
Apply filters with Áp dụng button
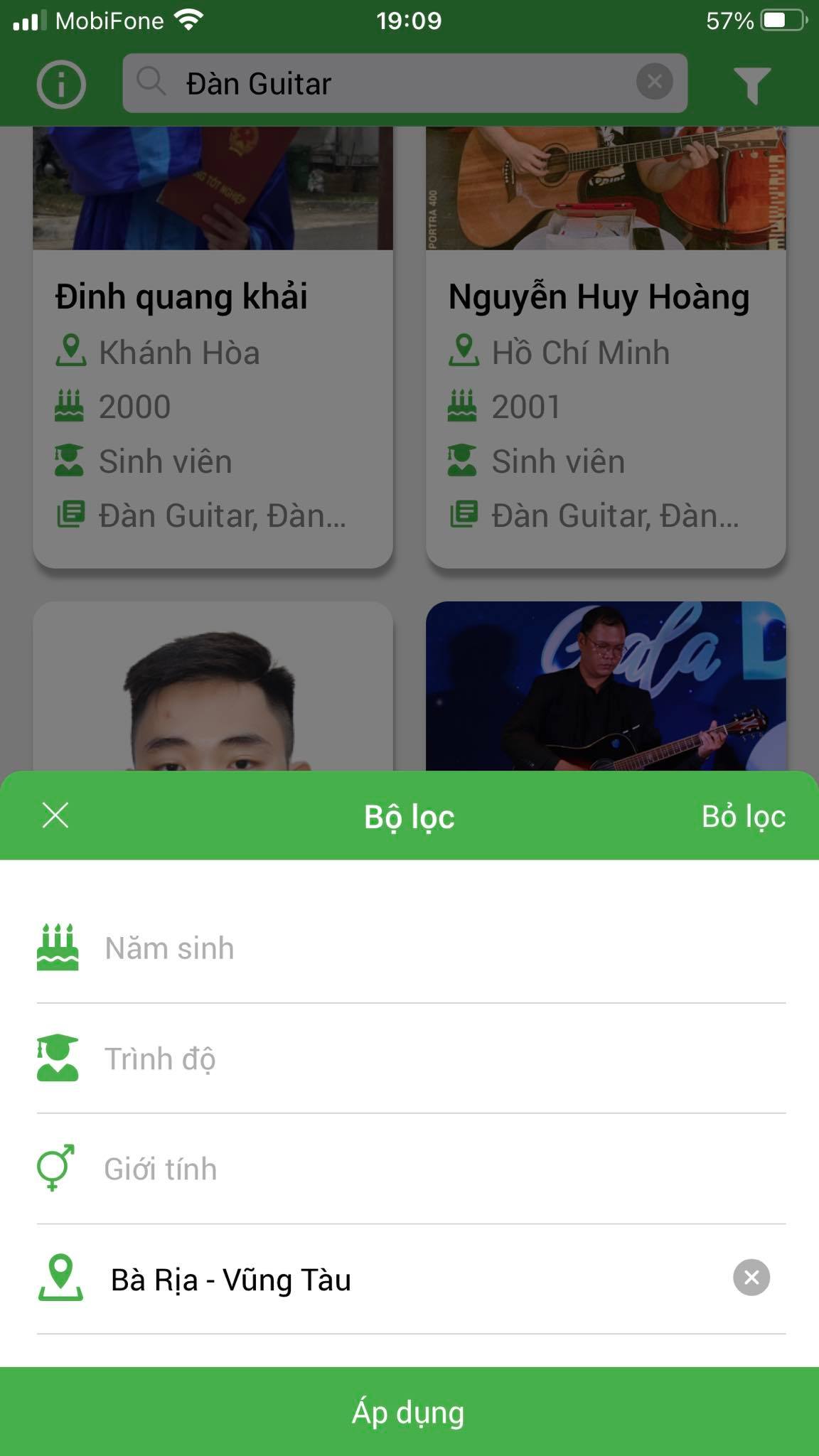pos(409,1412)
